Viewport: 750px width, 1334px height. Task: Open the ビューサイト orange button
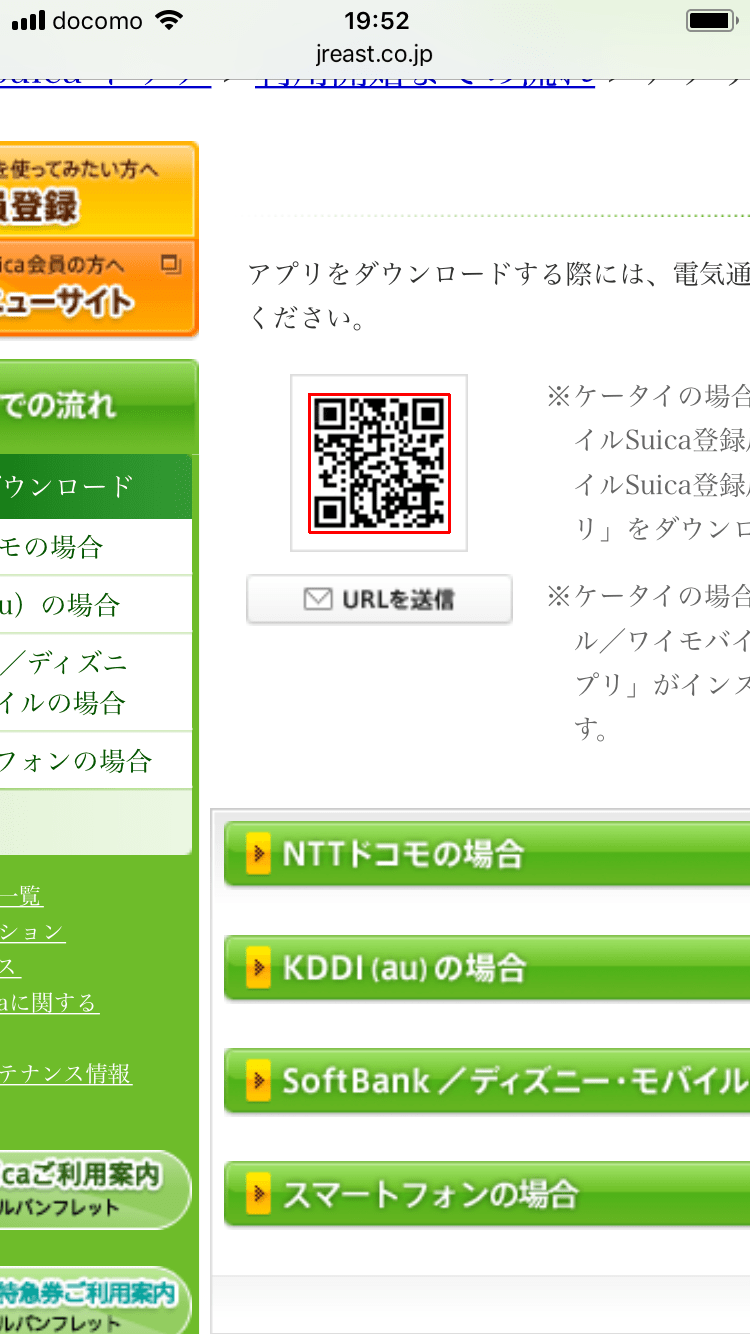[96, 287]
